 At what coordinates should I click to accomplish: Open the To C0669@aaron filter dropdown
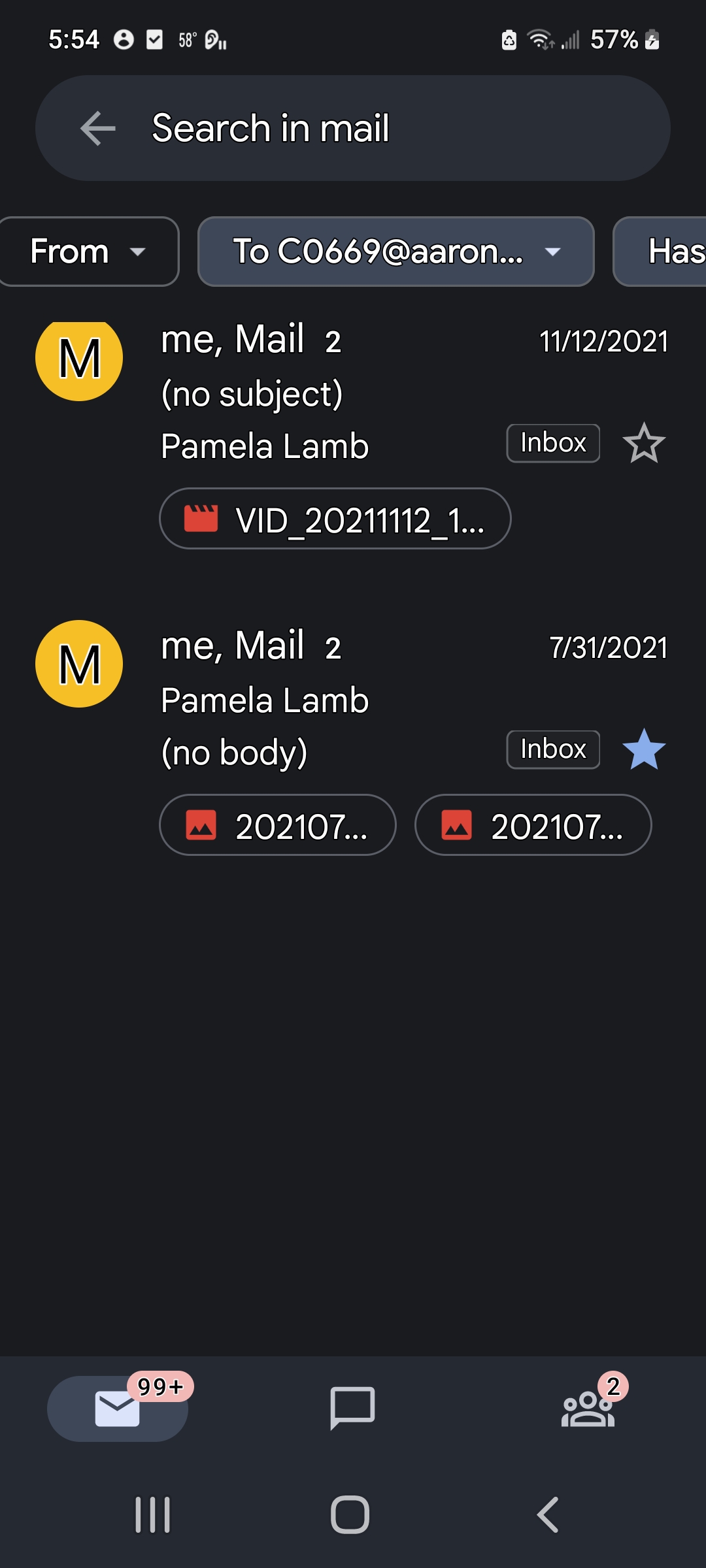[395, 252]
